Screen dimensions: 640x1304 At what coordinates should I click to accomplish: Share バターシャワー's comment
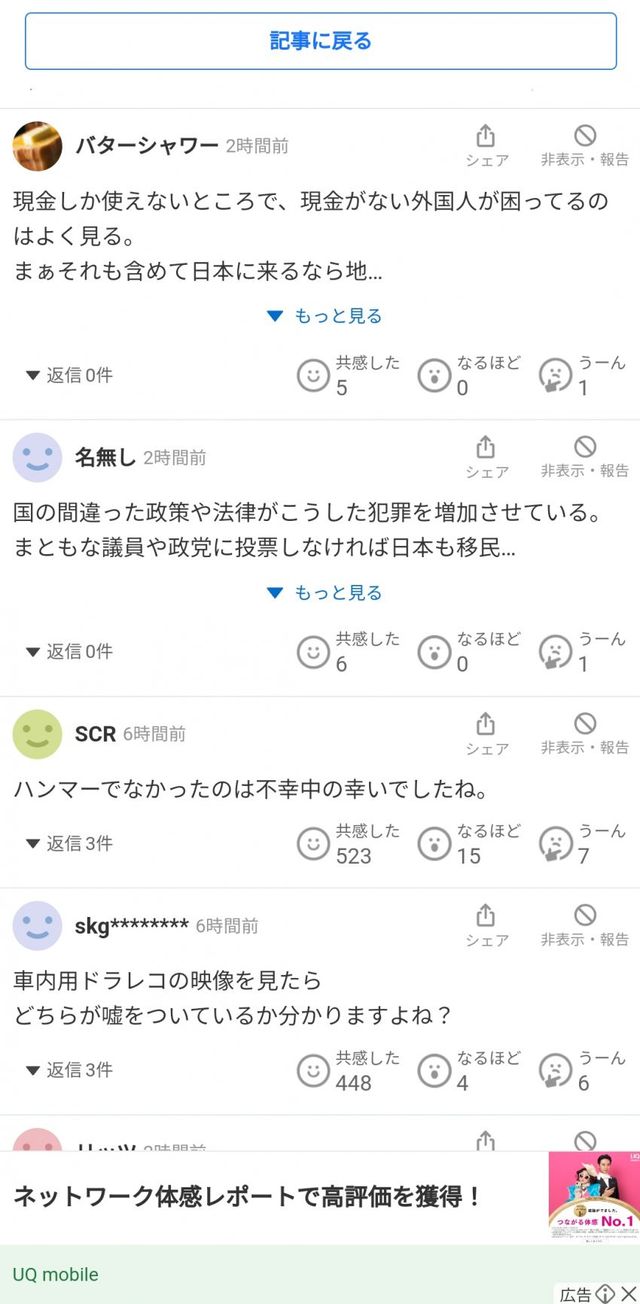point(487,145)
